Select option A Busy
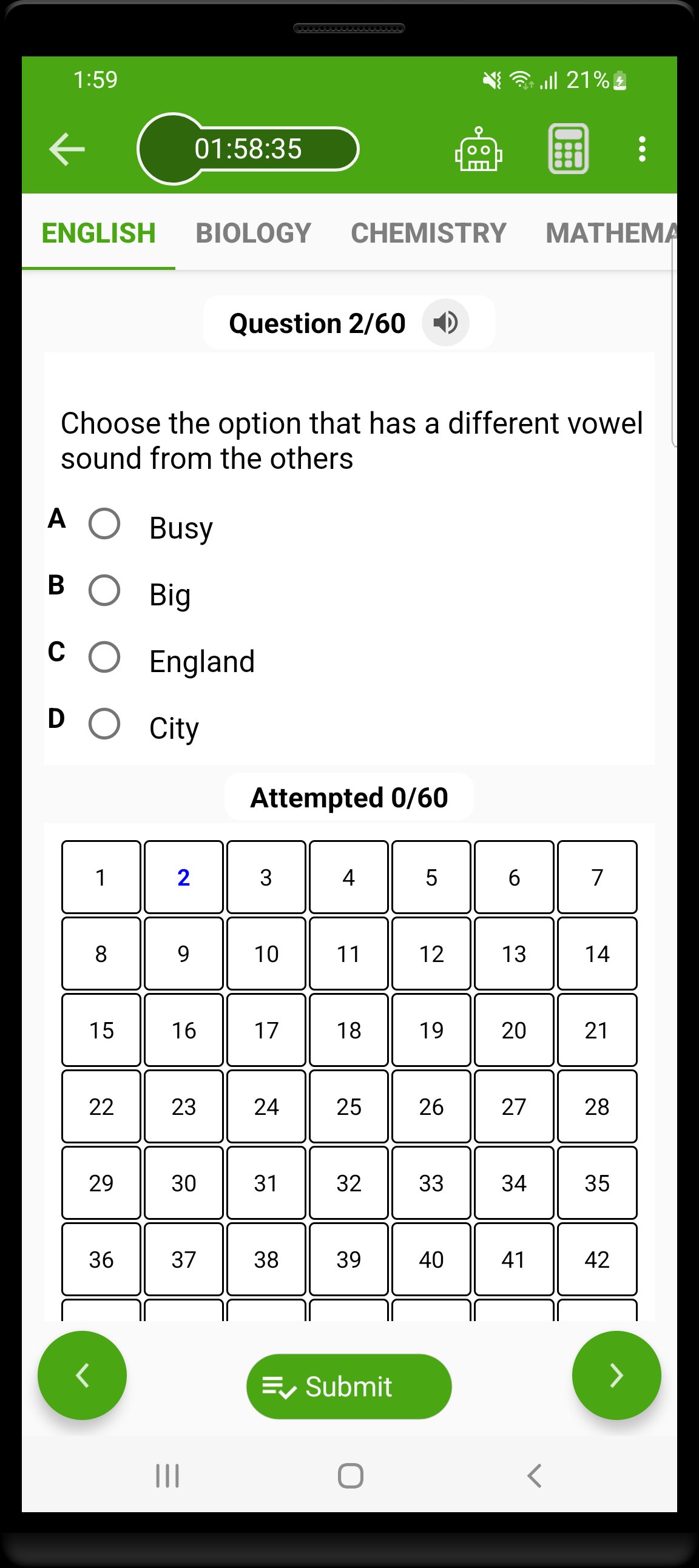The width and height of the screenshot is (699, 1568). 104,524
